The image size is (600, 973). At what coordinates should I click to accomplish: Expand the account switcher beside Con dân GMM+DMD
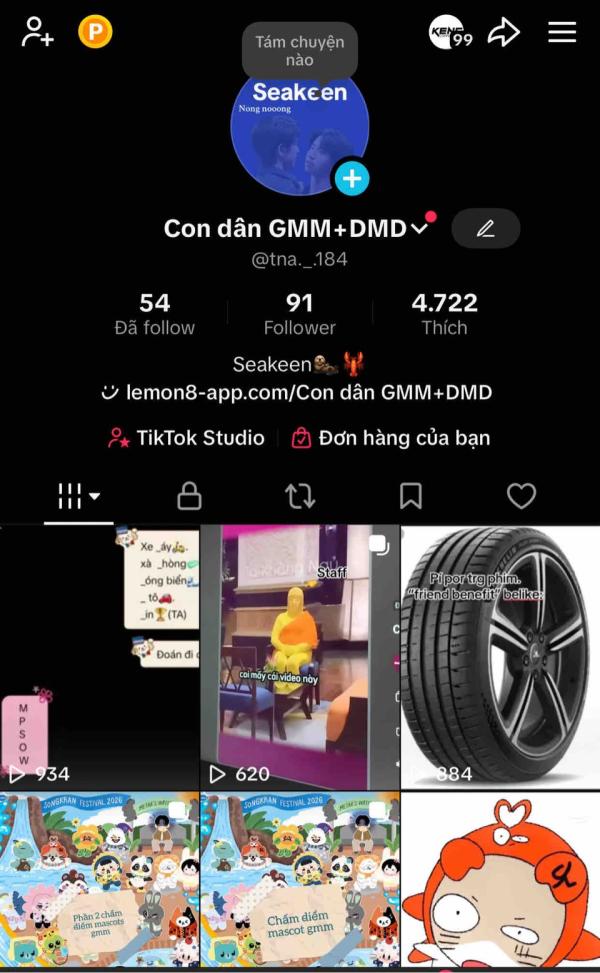click(x=420, y=228)
